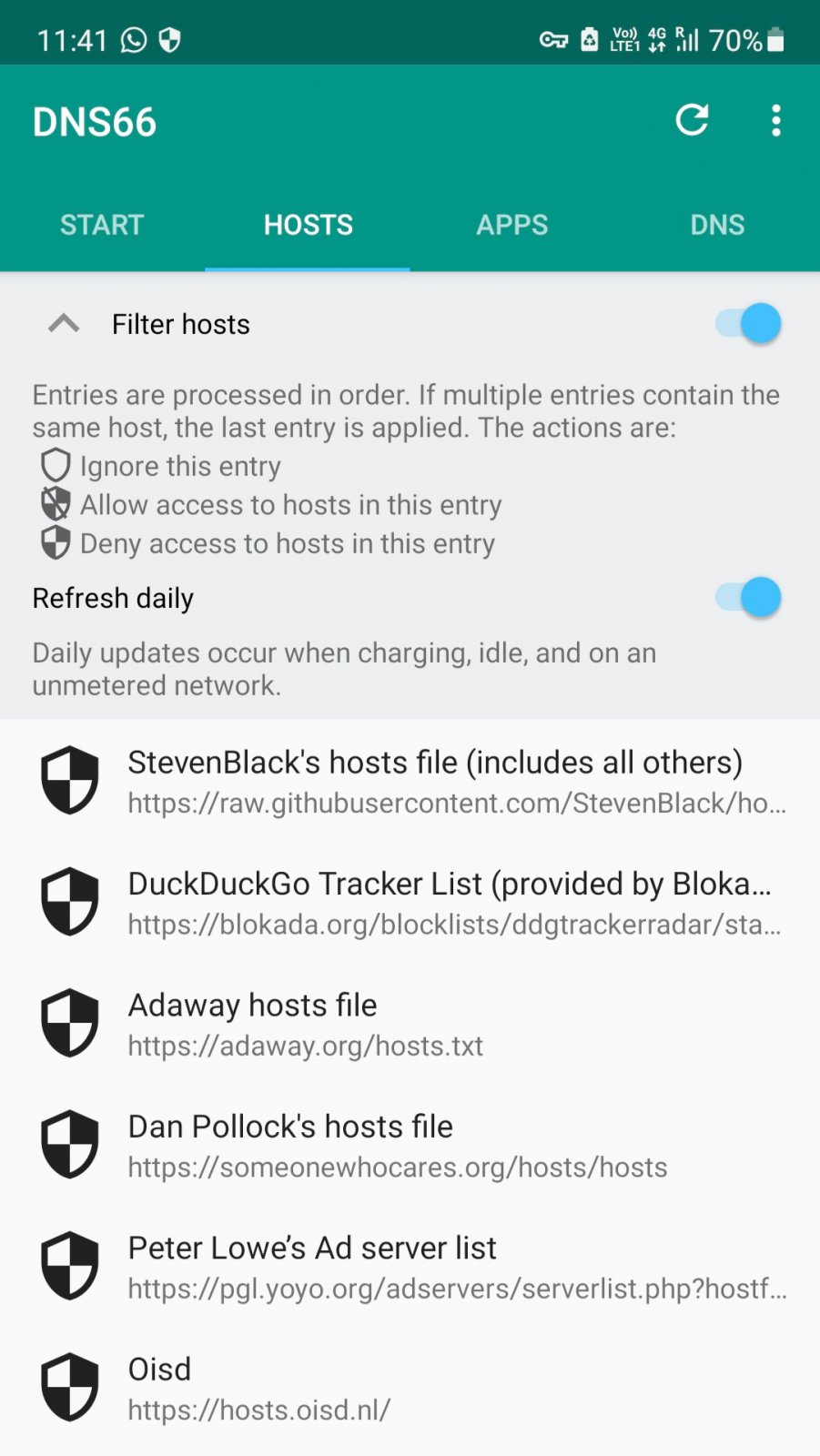Switch to the Apps tab
This screenshot has height=1456, width=820.
[512, 225]
